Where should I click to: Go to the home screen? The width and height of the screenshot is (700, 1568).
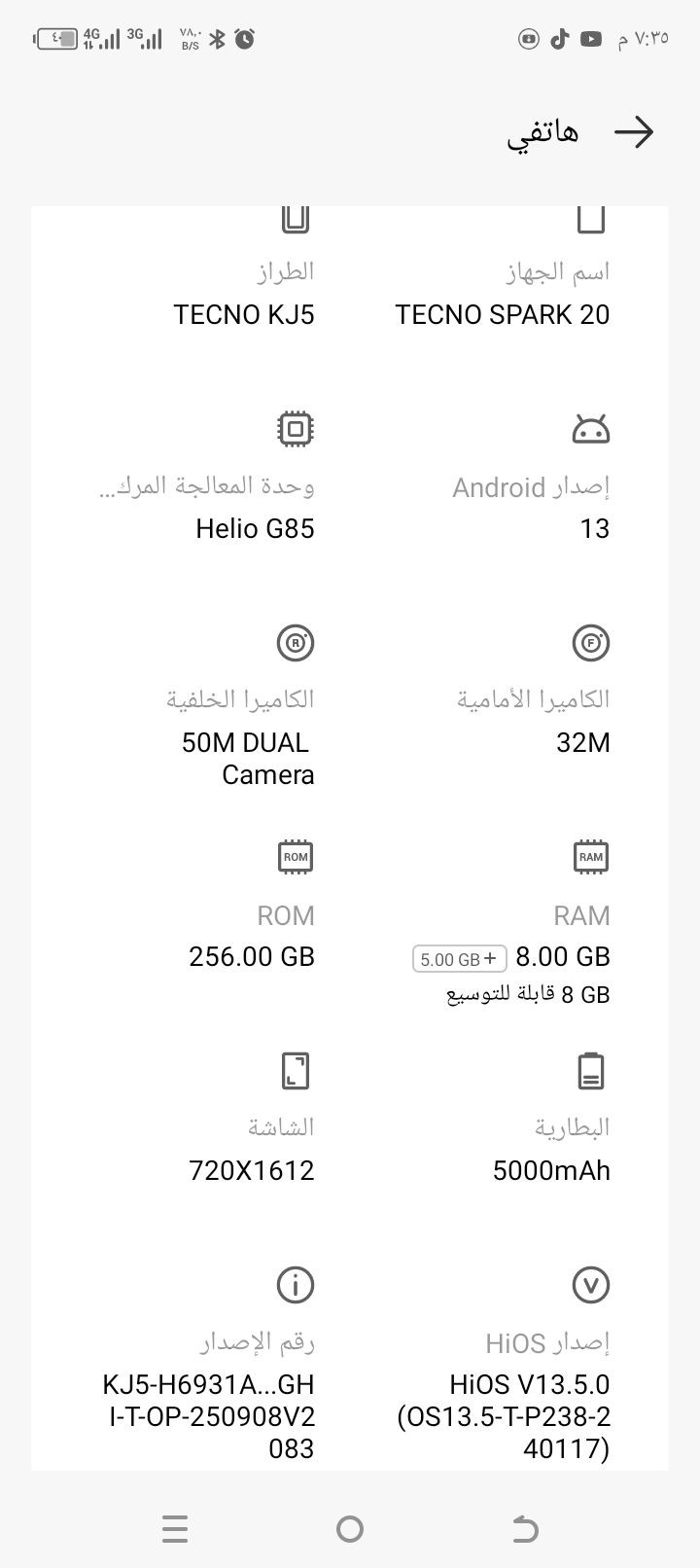tap(350, 1529)
